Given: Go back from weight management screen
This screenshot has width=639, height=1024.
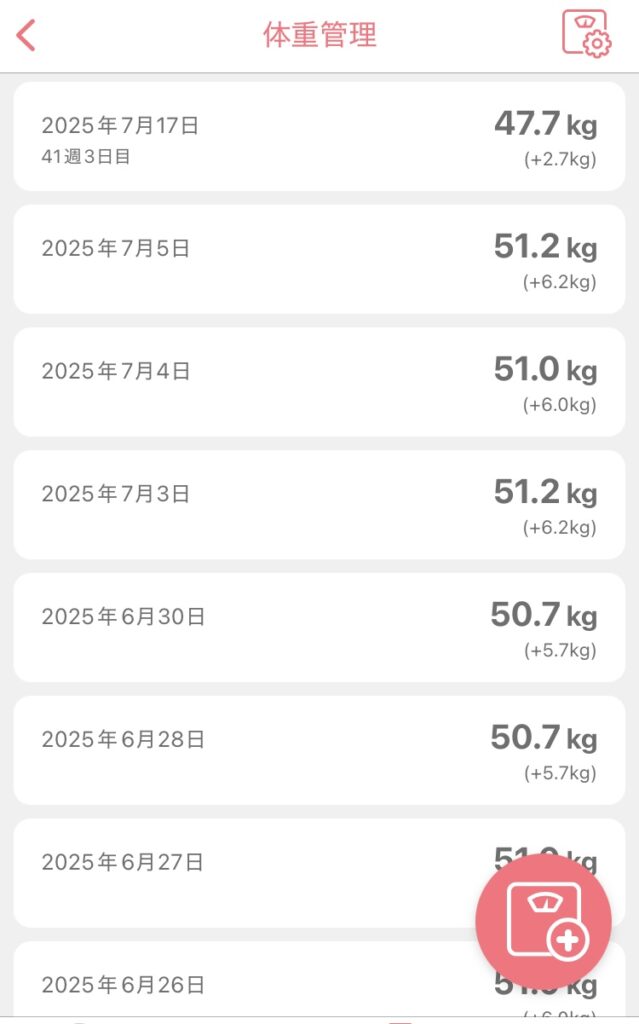Looking at the screenshot, I should pos(26,35).
